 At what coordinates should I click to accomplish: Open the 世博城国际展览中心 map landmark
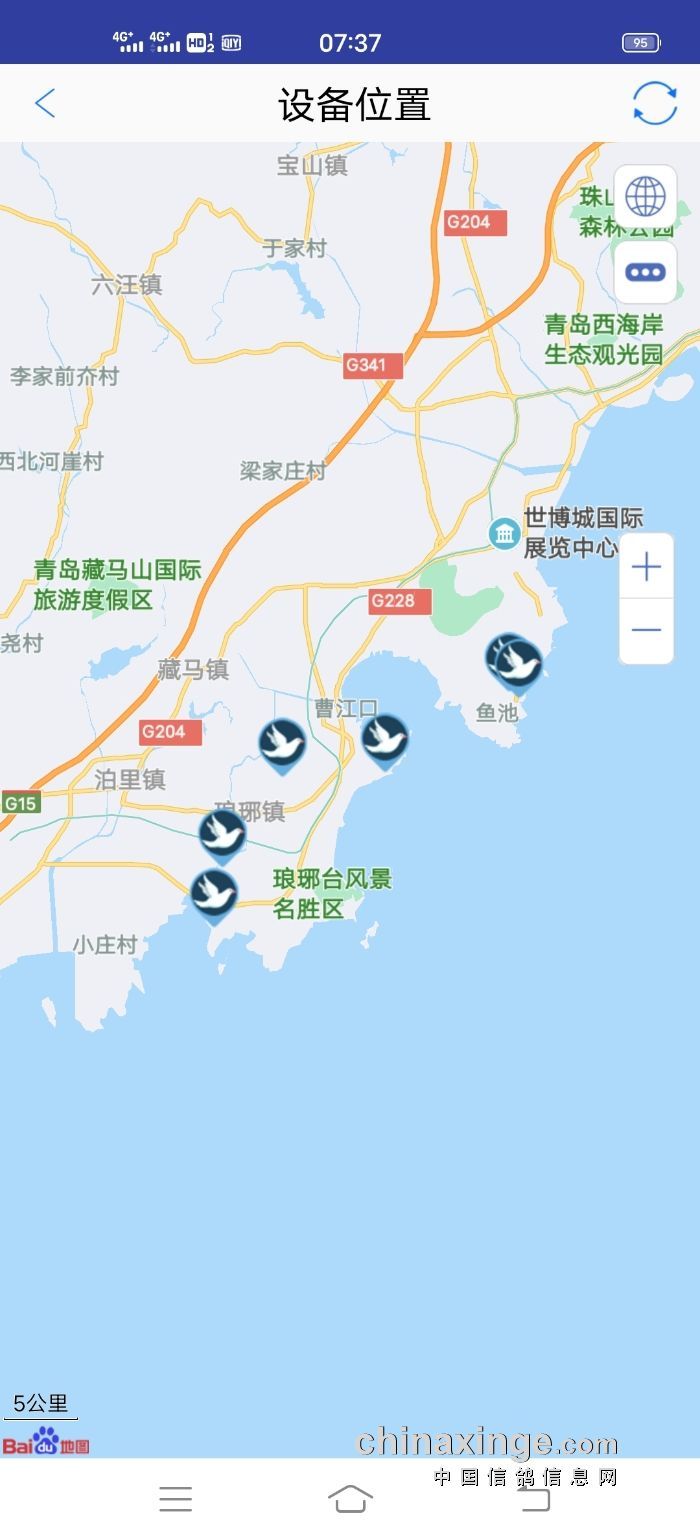coord(505,532)
